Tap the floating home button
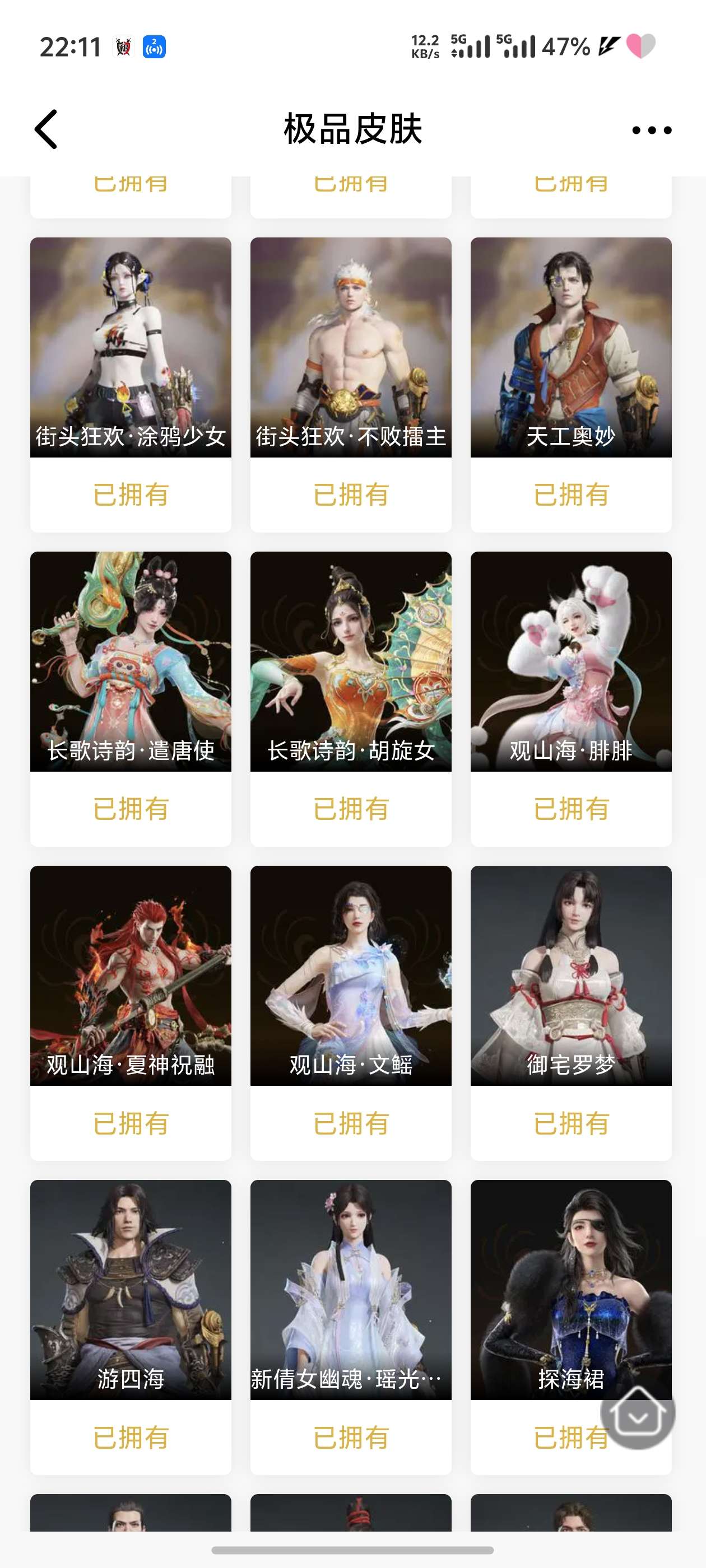 coord(637,1413)
